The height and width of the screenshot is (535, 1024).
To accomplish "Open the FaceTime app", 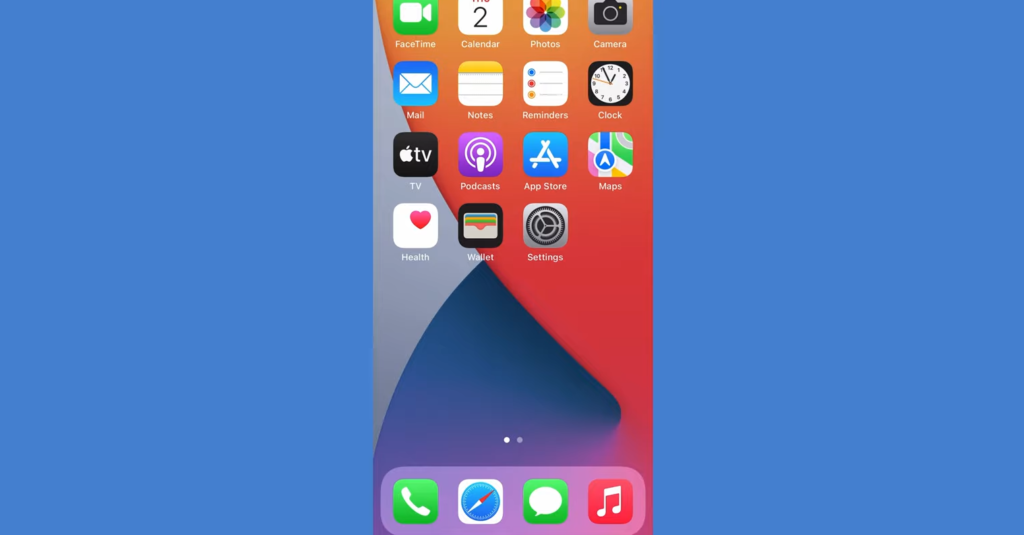I will point(415,16).
